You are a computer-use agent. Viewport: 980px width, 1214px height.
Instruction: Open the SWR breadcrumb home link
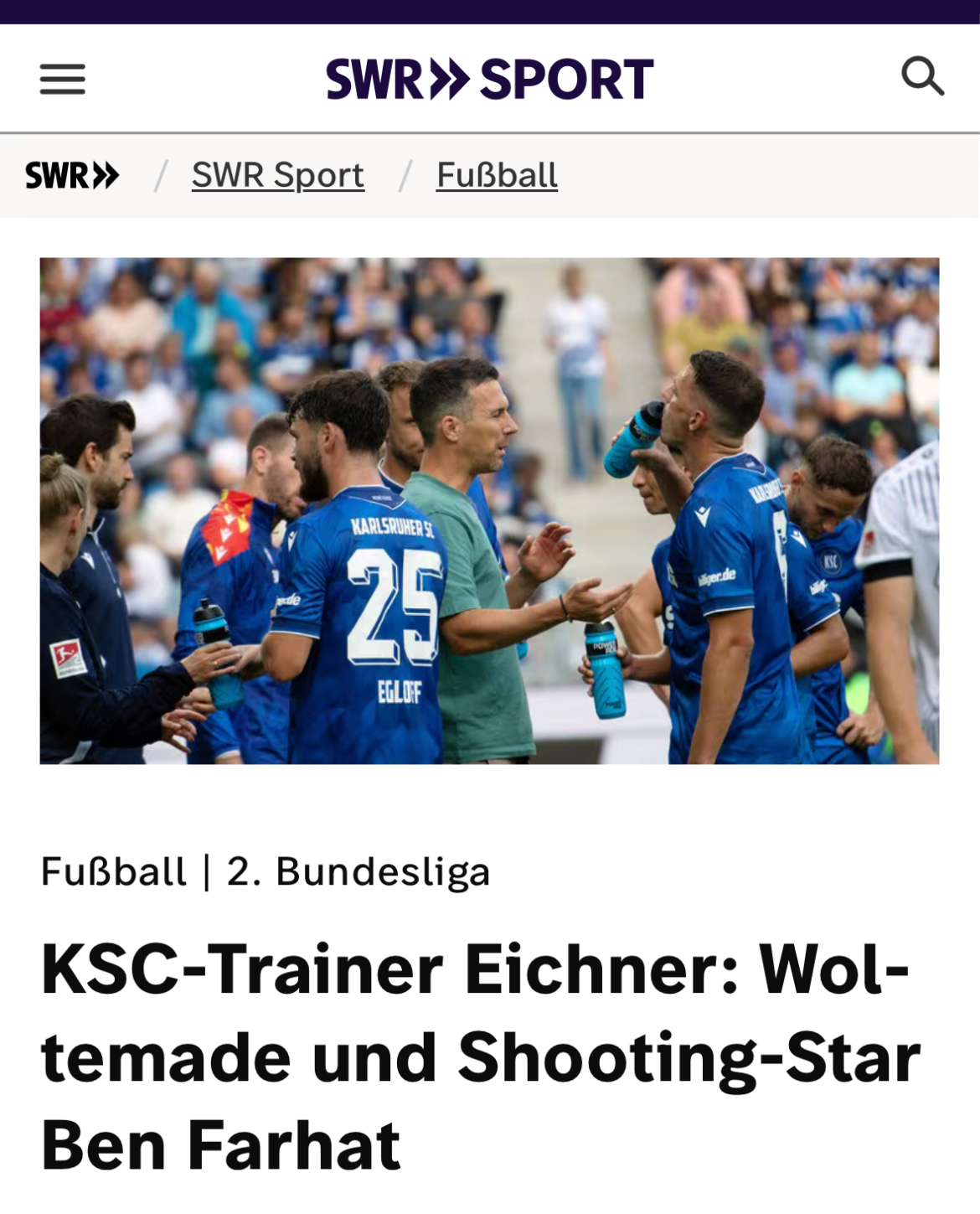72,176
